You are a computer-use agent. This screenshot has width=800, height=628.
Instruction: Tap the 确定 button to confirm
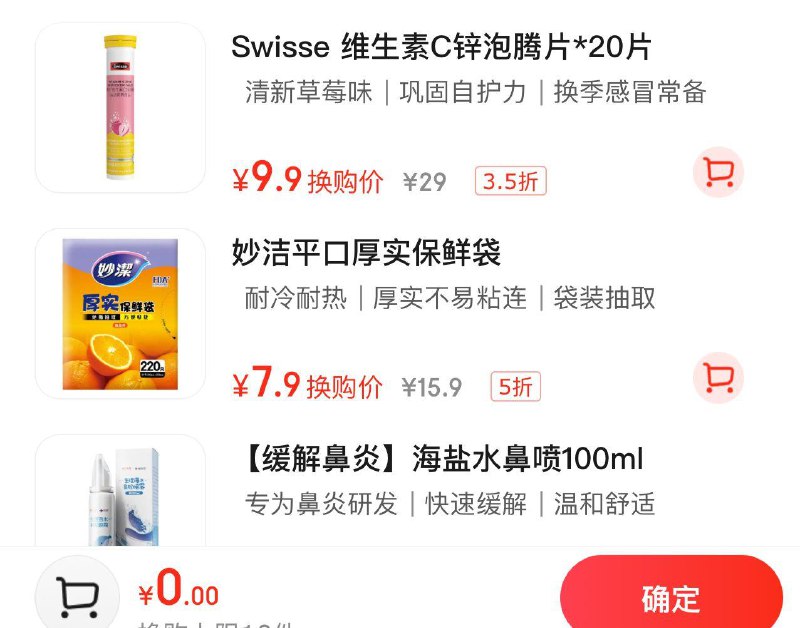click(670, 598)
